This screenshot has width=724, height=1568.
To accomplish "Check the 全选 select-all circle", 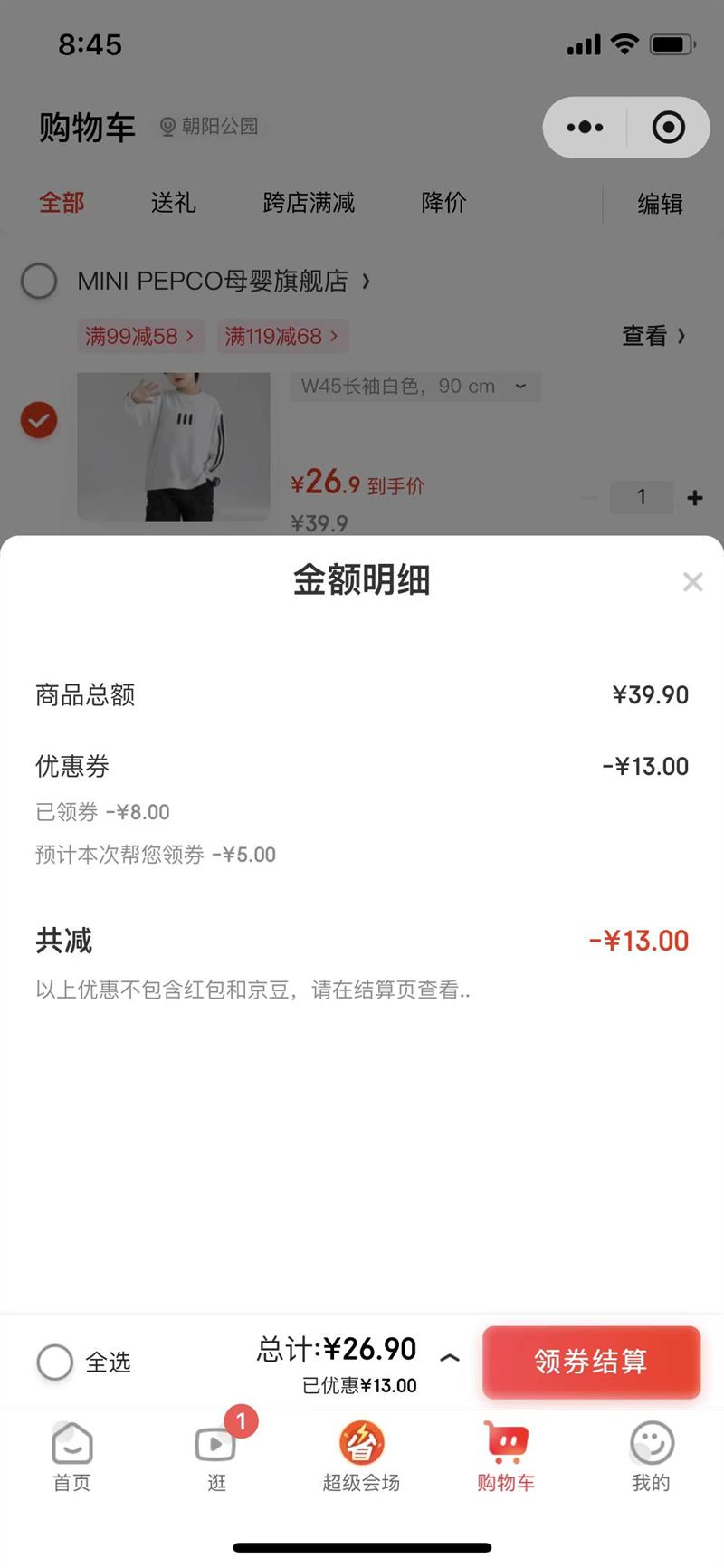I will point(55,1362).
